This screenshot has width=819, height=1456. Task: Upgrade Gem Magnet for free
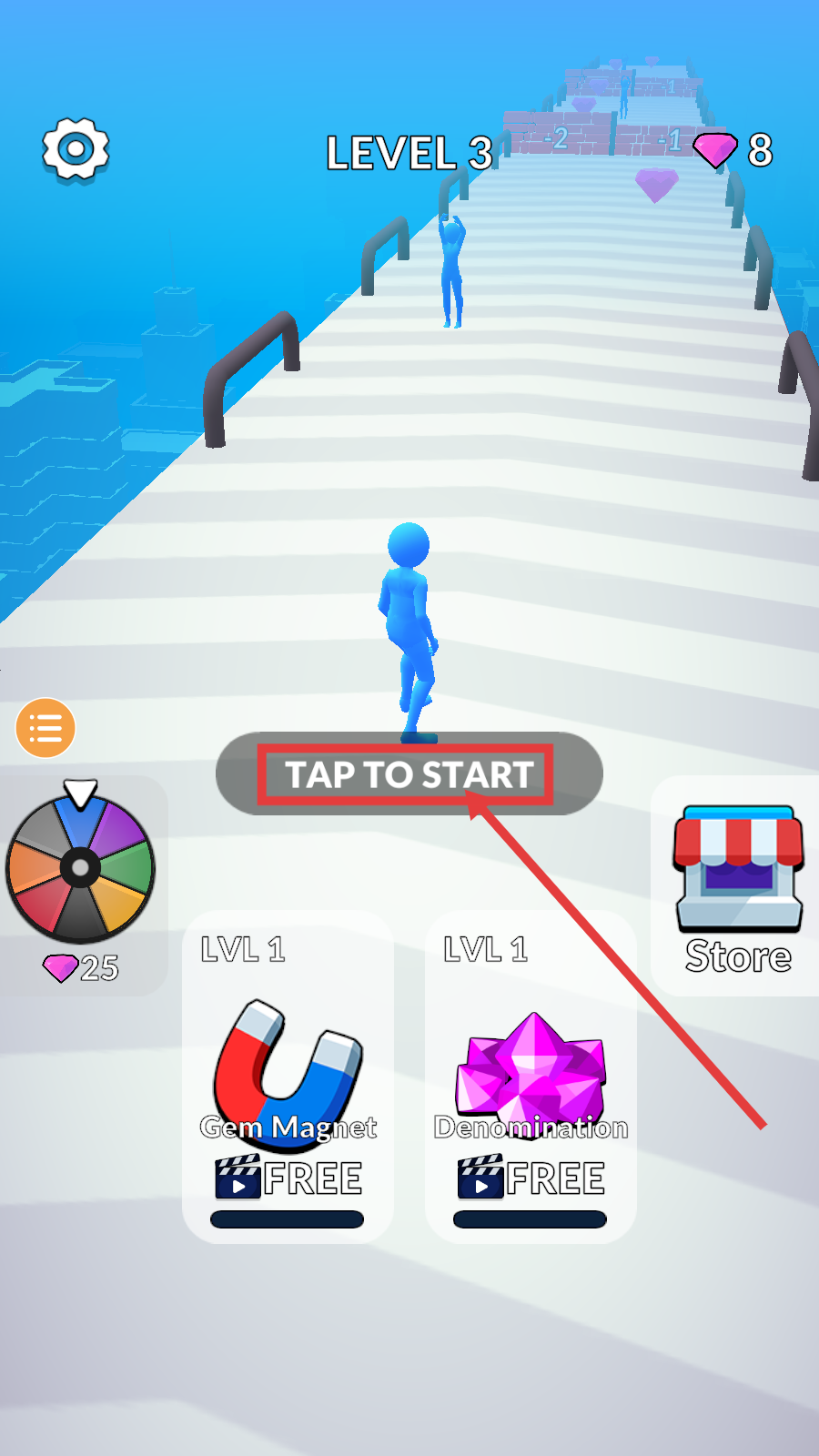[x=288, y=1178]
